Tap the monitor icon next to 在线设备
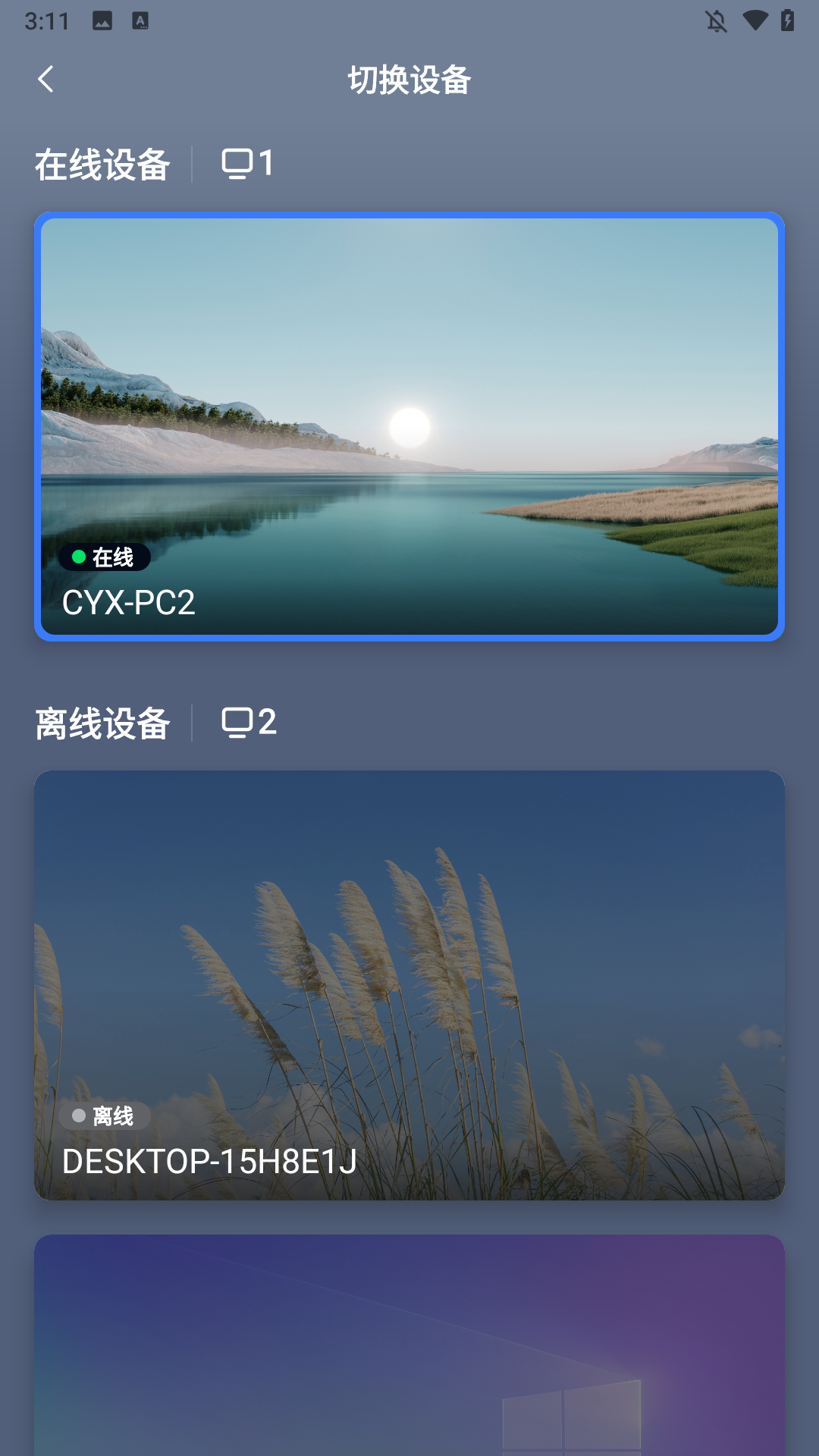The height and width of the screenshot is (1456, 819). tap(235, 162)
